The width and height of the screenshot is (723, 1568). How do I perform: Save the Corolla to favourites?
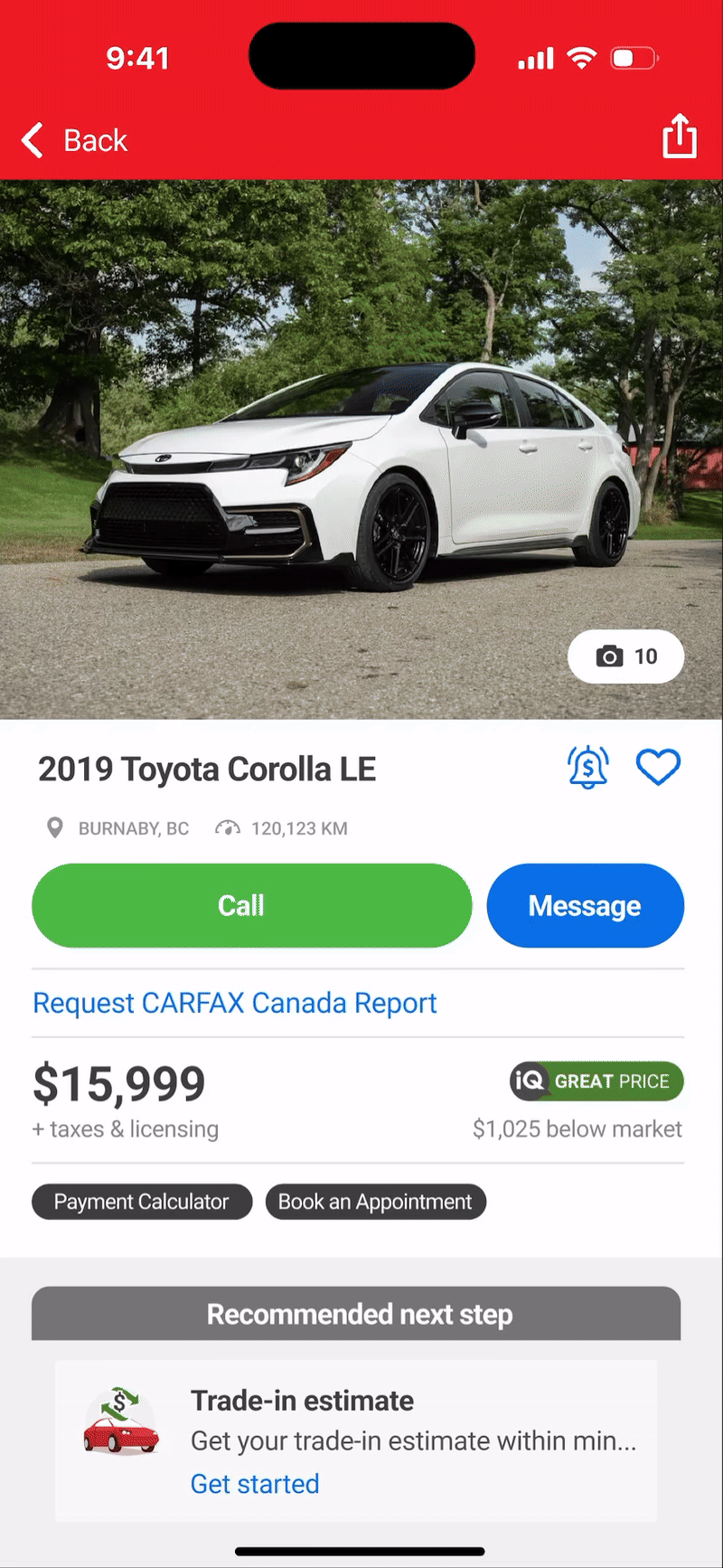(658, 768)
